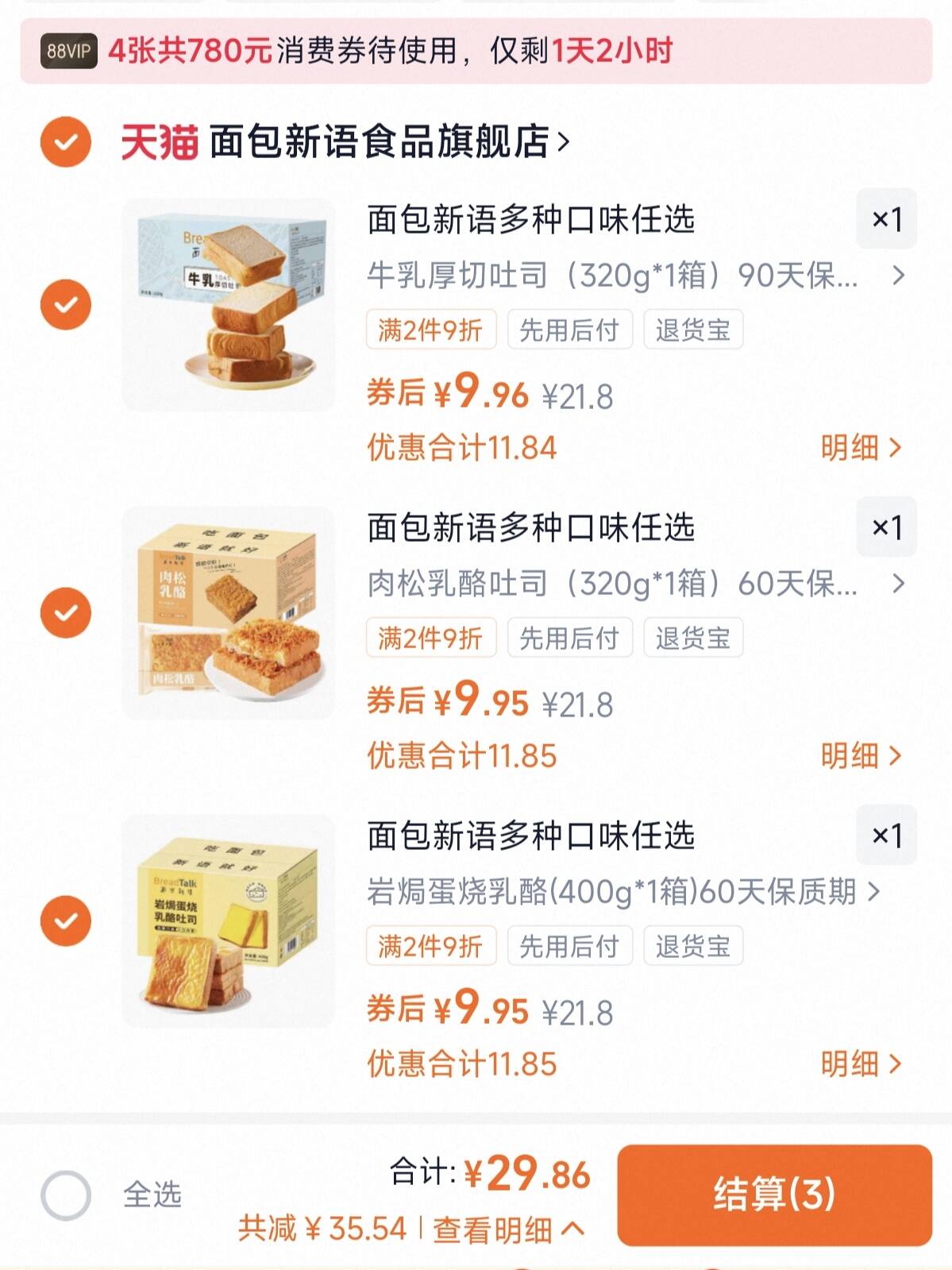Deselect the 肉松乳酪吐司 item checkbox

(x=66, y=613)
